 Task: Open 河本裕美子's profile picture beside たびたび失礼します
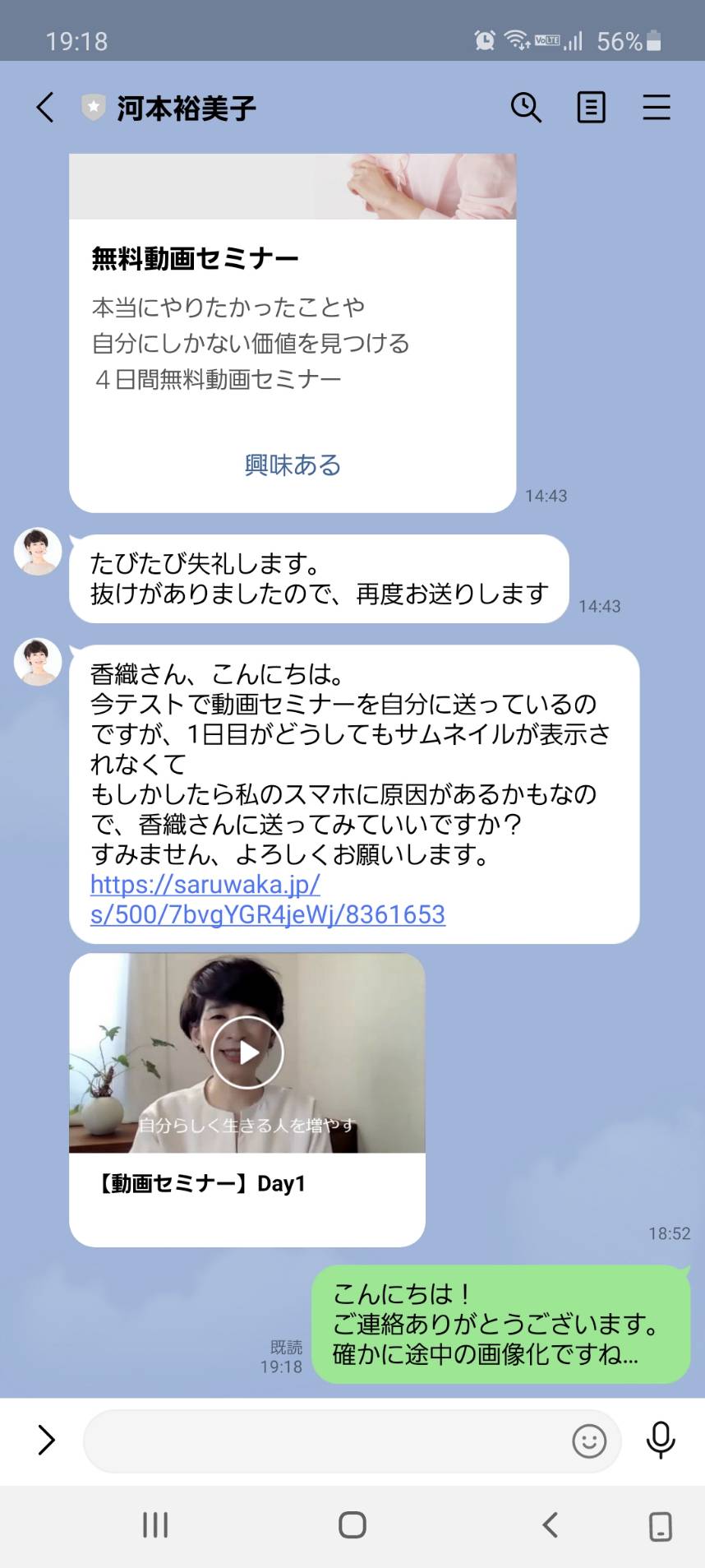[38, 551]
